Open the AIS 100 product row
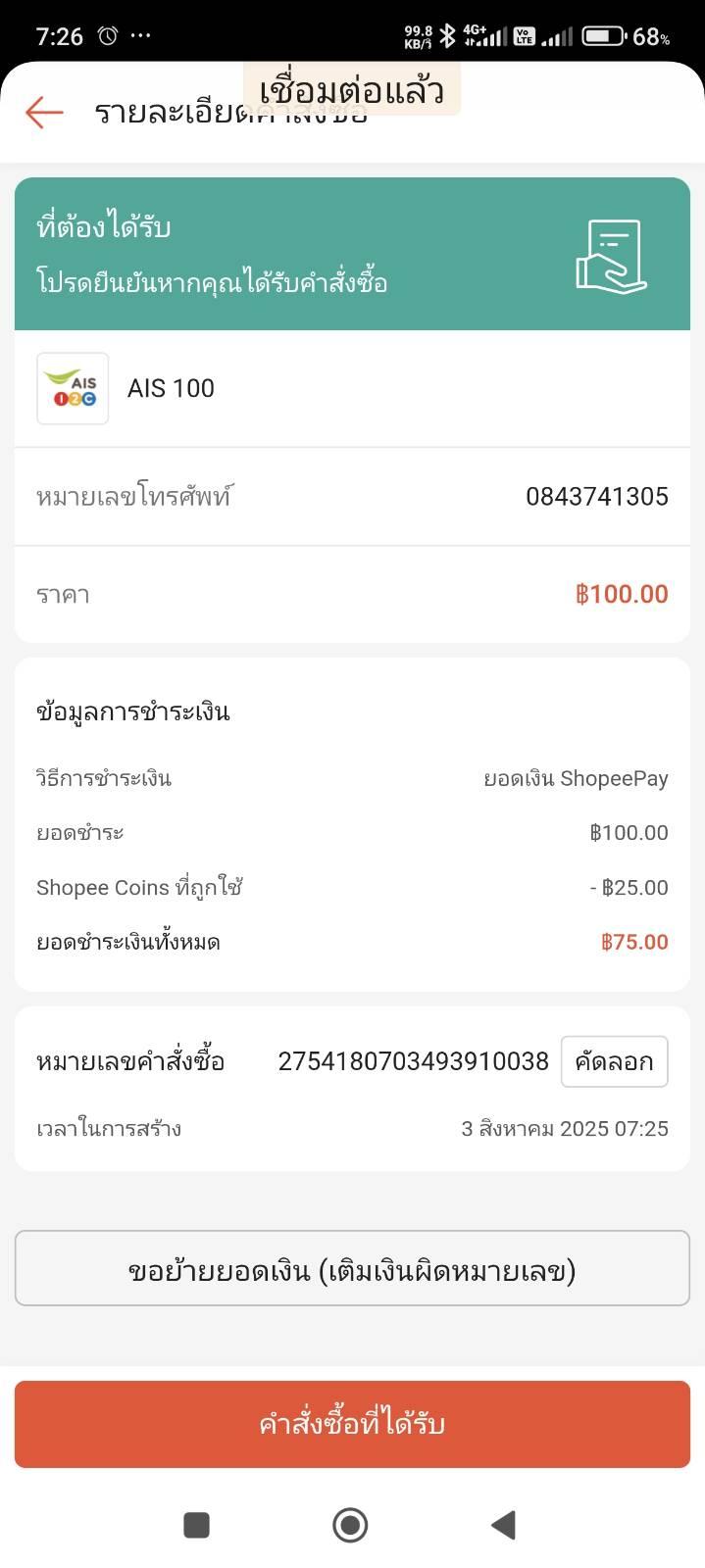 coord(352,388)
